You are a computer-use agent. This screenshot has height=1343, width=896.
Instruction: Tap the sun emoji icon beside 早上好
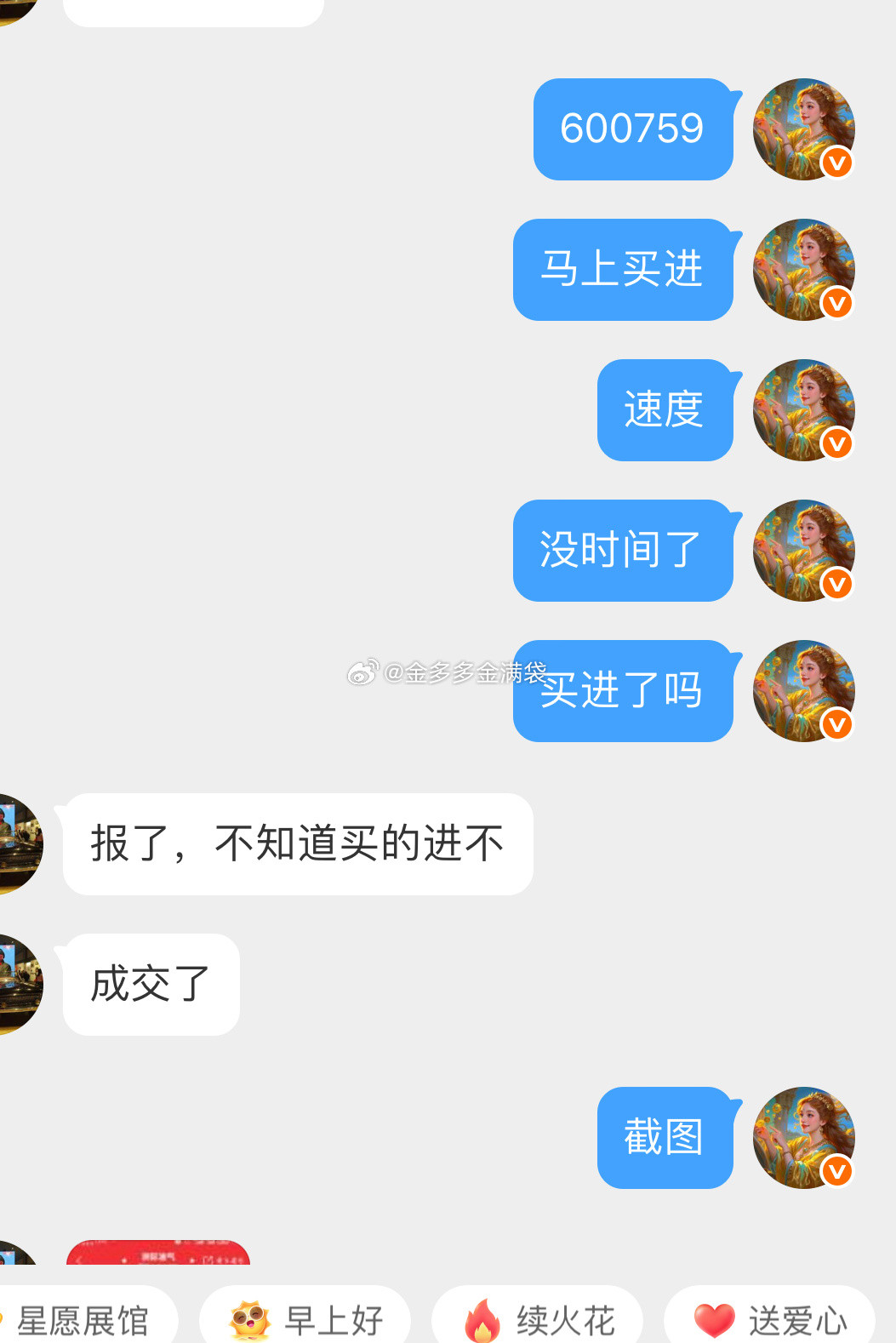click(246, 1318)
